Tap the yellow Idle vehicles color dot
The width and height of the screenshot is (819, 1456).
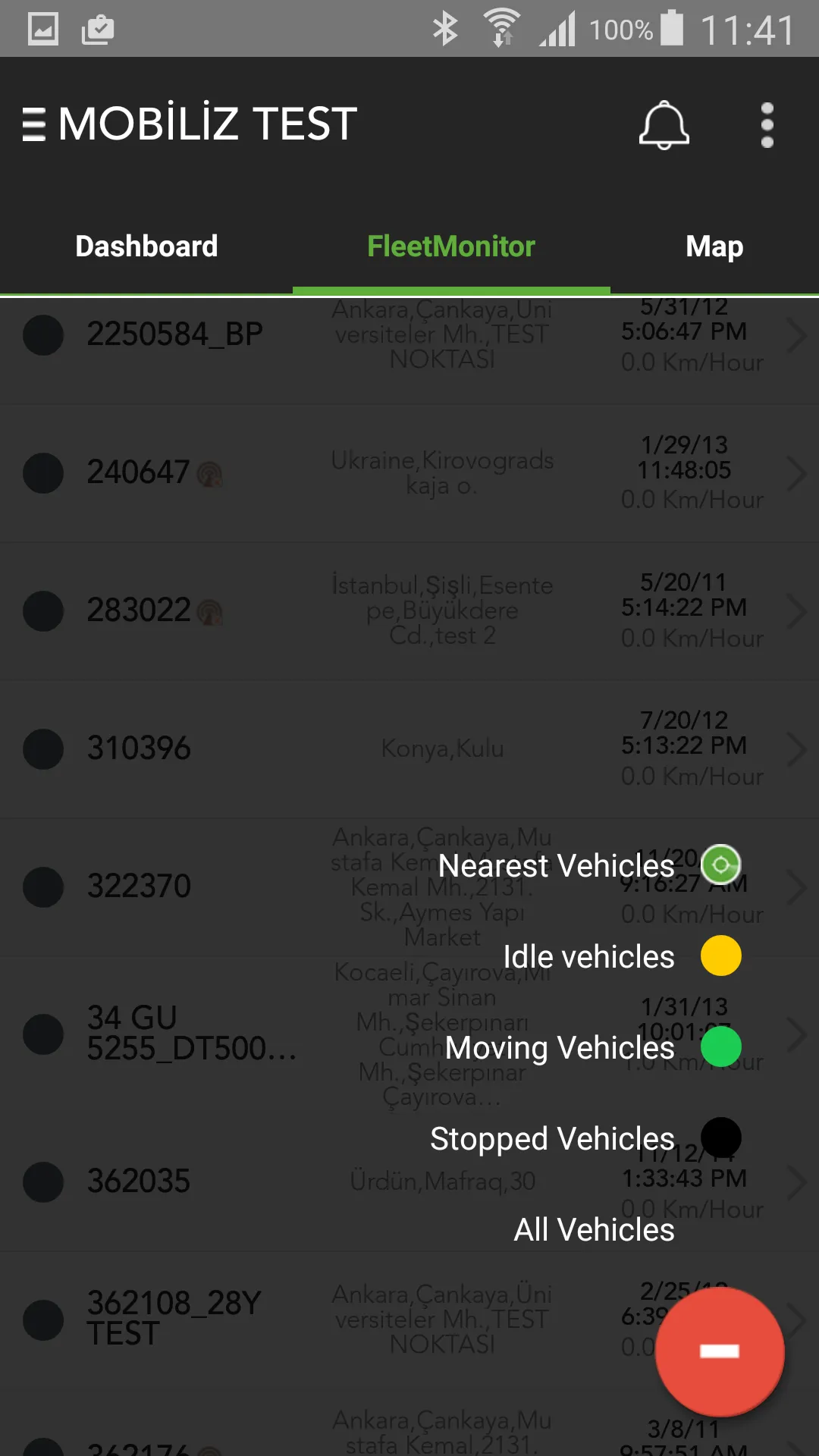[x=720, y=956]
